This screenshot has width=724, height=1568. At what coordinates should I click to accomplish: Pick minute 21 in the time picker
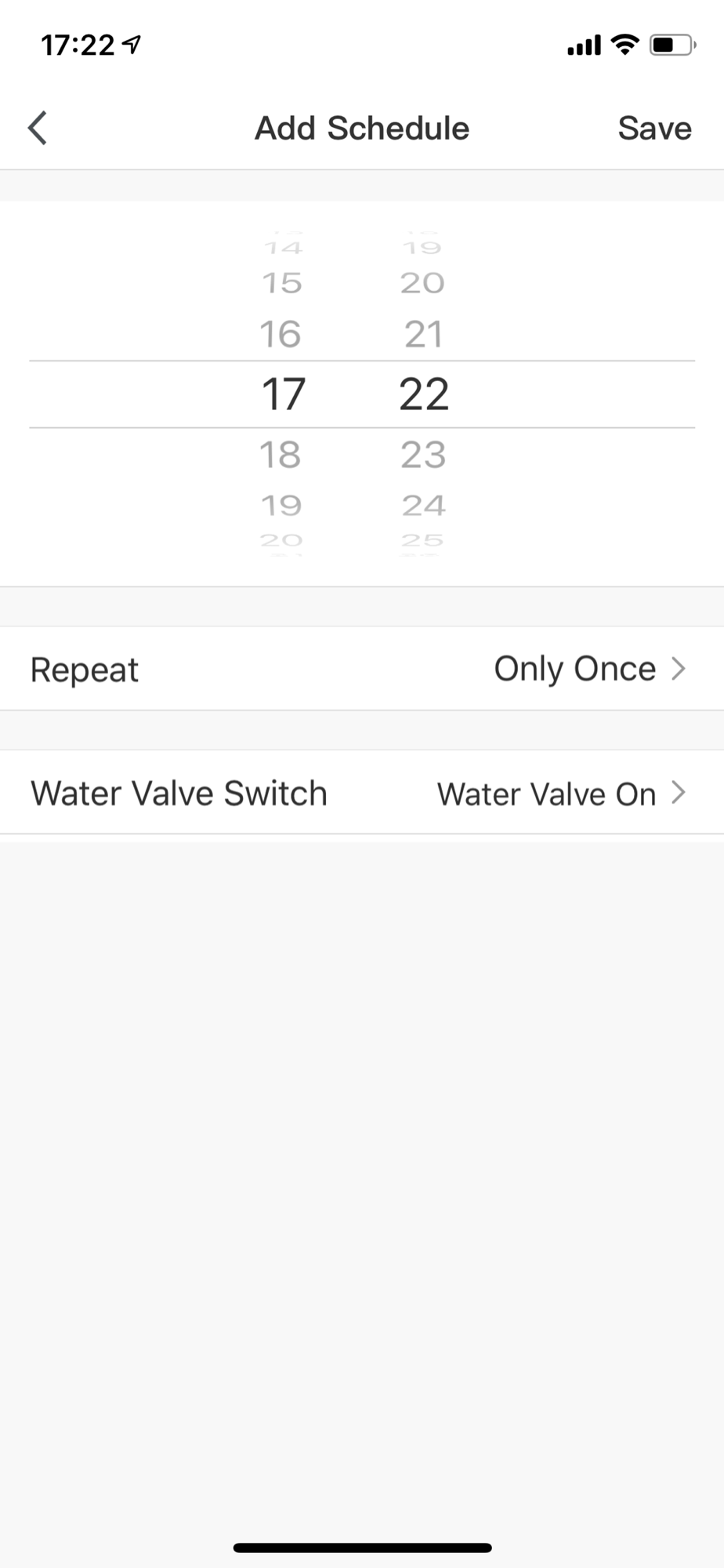423,335
